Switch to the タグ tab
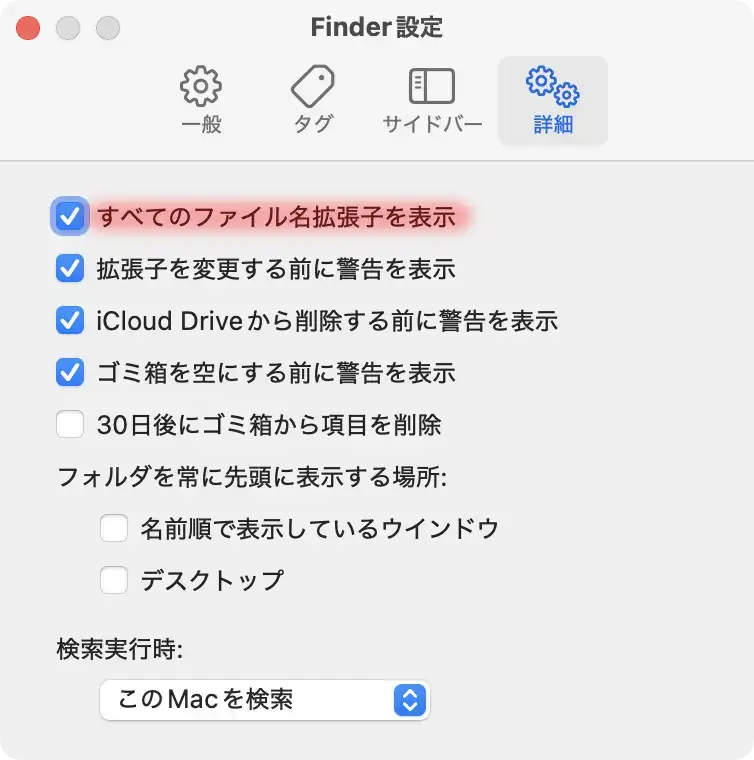The height and width of the screenshot is (760, 754). [x=313, y=101]
